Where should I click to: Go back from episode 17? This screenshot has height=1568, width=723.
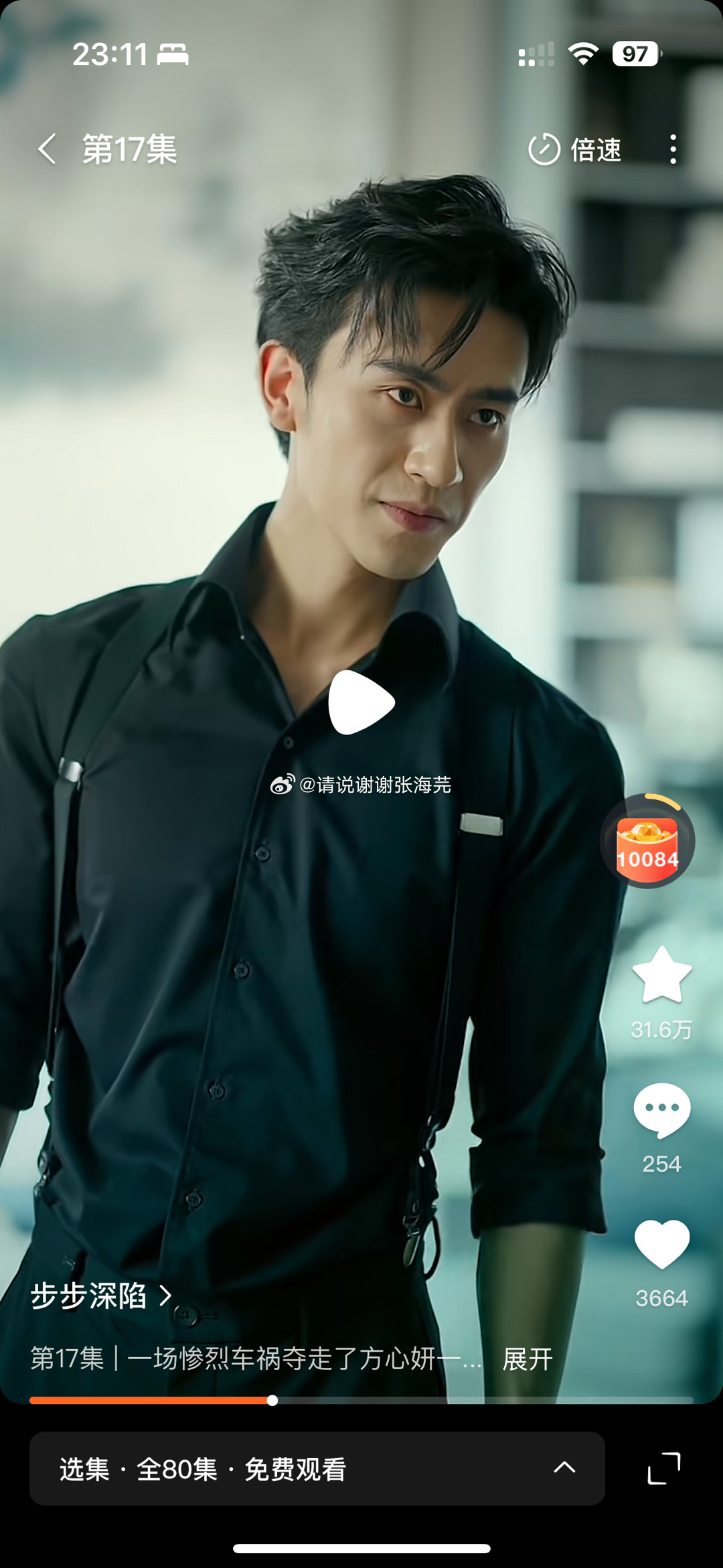[x=47, y=149]
